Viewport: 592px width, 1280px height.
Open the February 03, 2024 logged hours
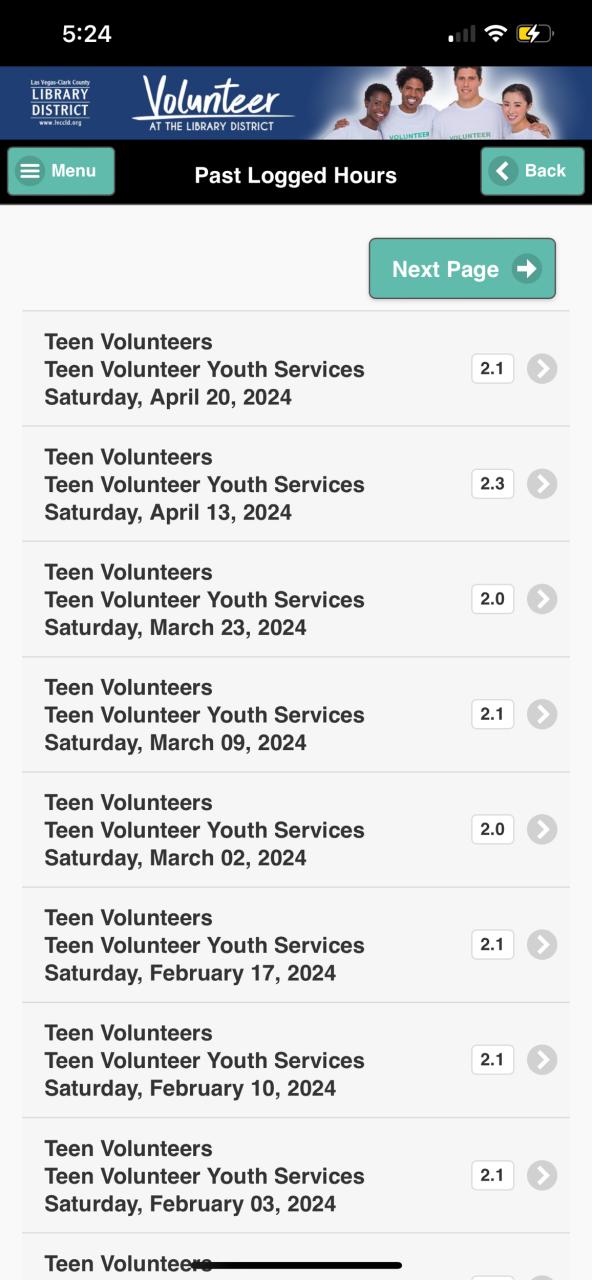tap(296, 1175)
